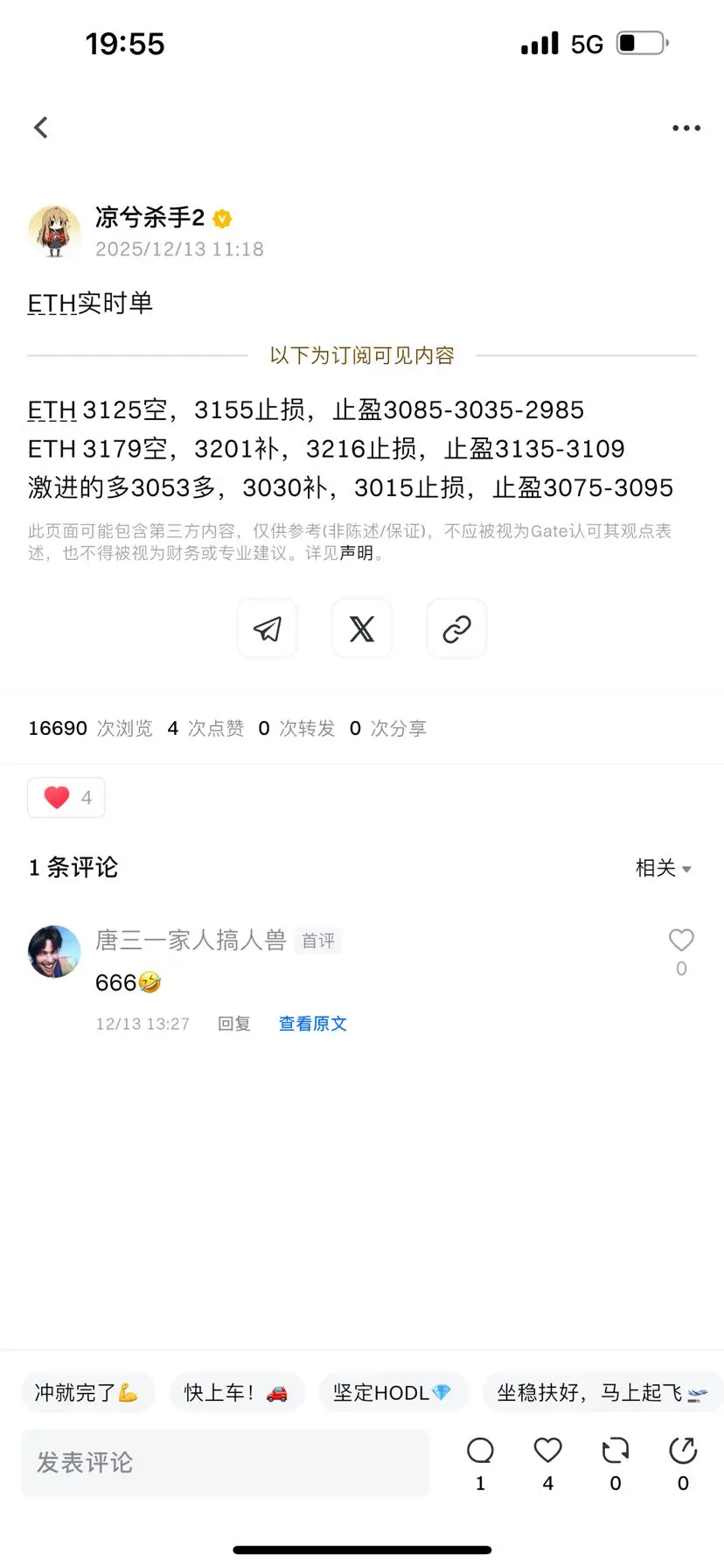Reply to the comment via 回复

click(x=233, y=1024)
